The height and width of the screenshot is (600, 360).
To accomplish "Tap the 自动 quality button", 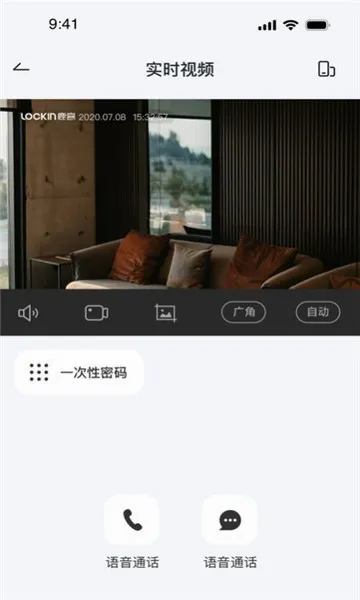I will [318, 312].
